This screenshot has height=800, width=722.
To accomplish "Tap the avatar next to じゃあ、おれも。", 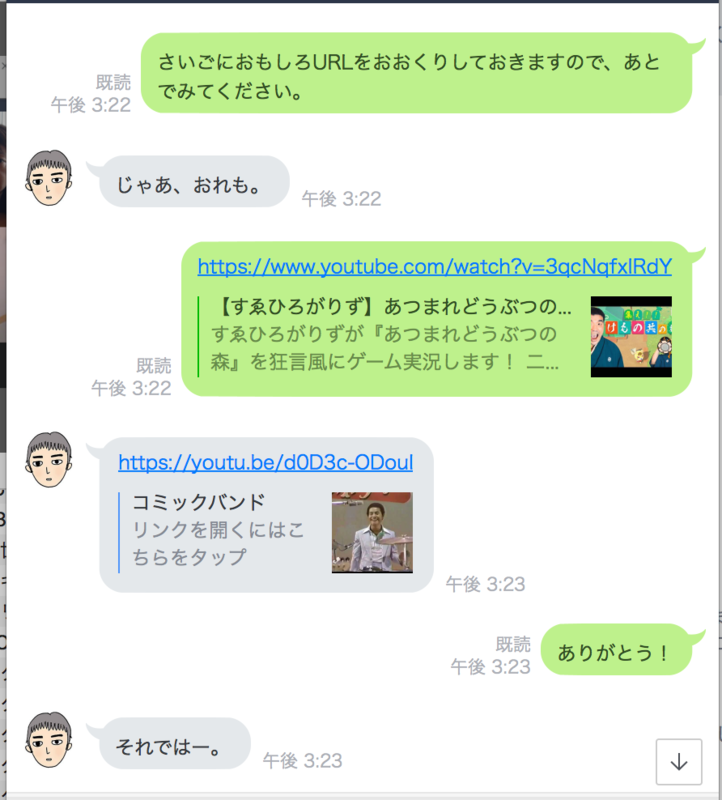I will point(48,180).
